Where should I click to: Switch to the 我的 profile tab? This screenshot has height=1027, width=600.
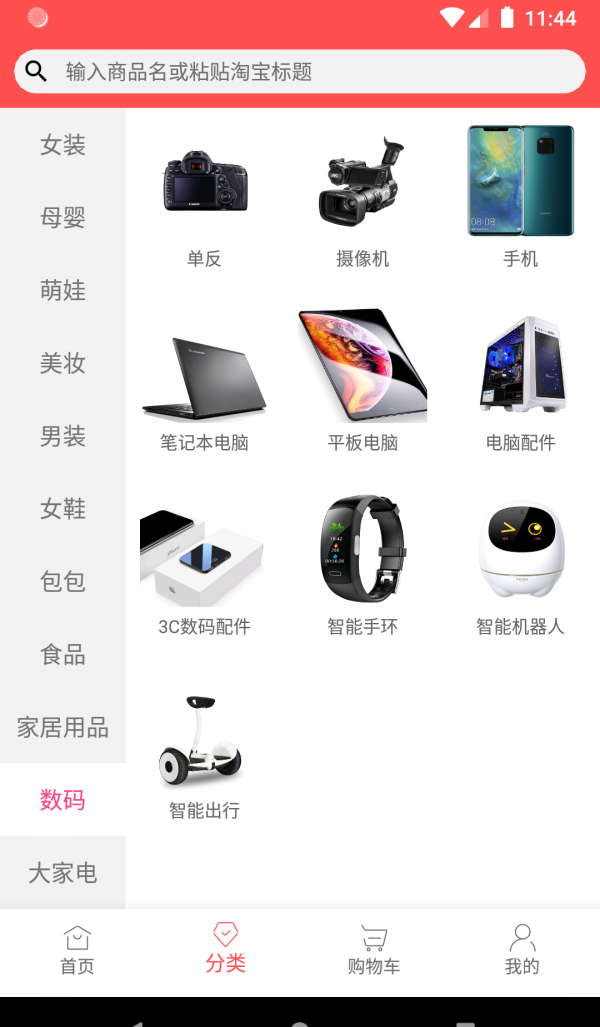[522, 951]
